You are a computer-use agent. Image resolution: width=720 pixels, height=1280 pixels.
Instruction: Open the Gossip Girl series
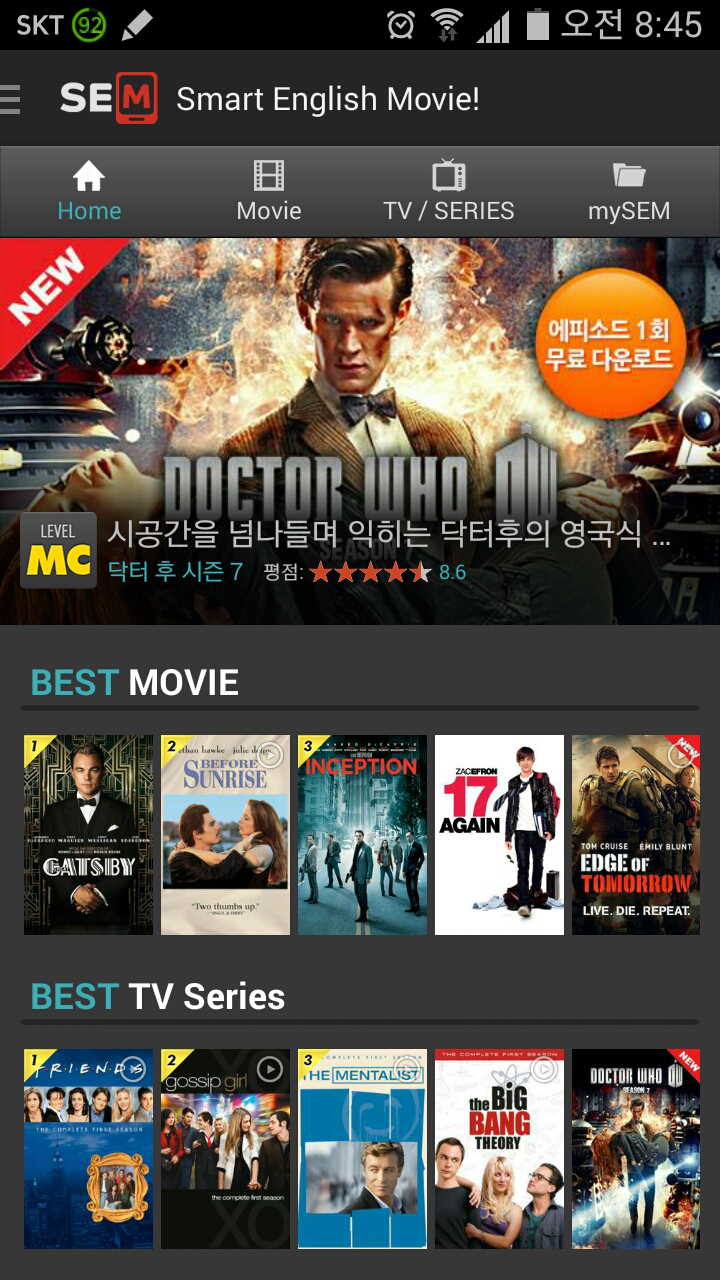click(226, 1148)
